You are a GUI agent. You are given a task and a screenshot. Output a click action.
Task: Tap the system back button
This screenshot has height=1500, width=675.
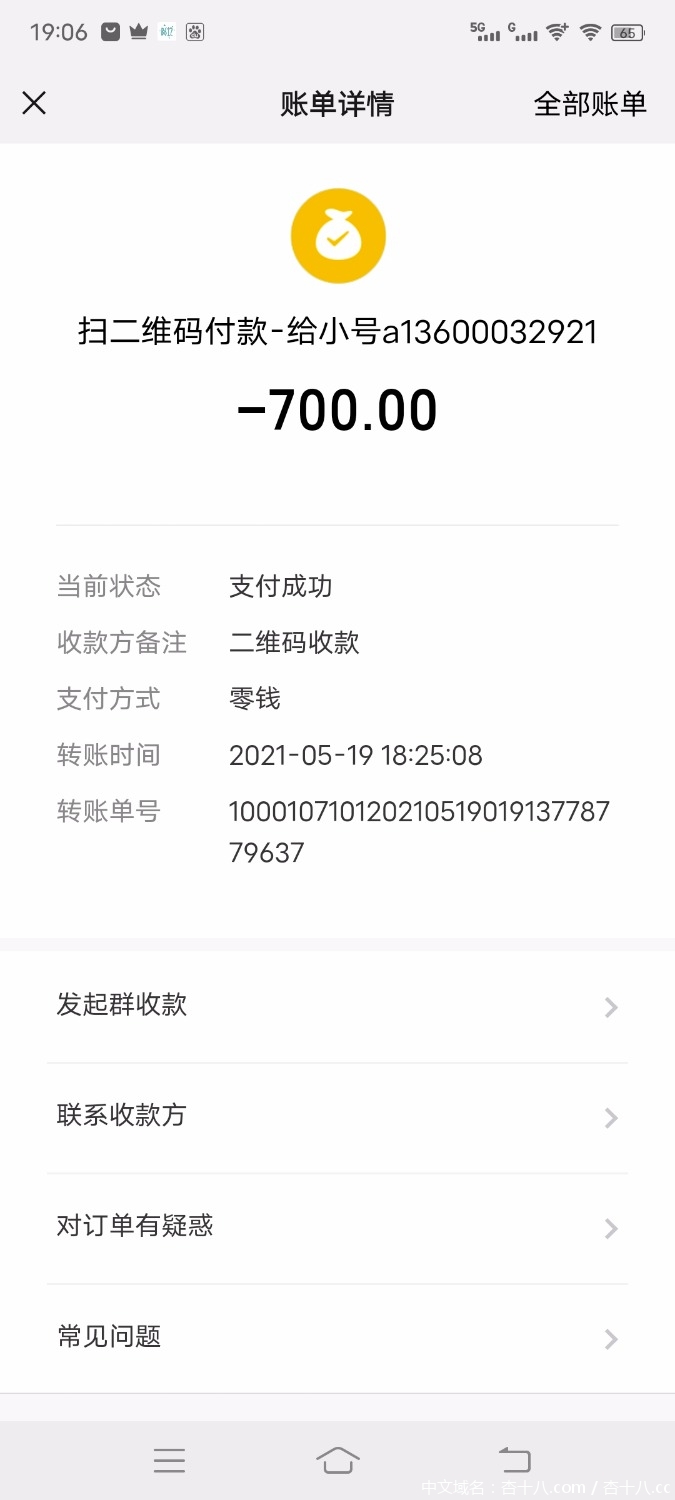coord(514,1460)
